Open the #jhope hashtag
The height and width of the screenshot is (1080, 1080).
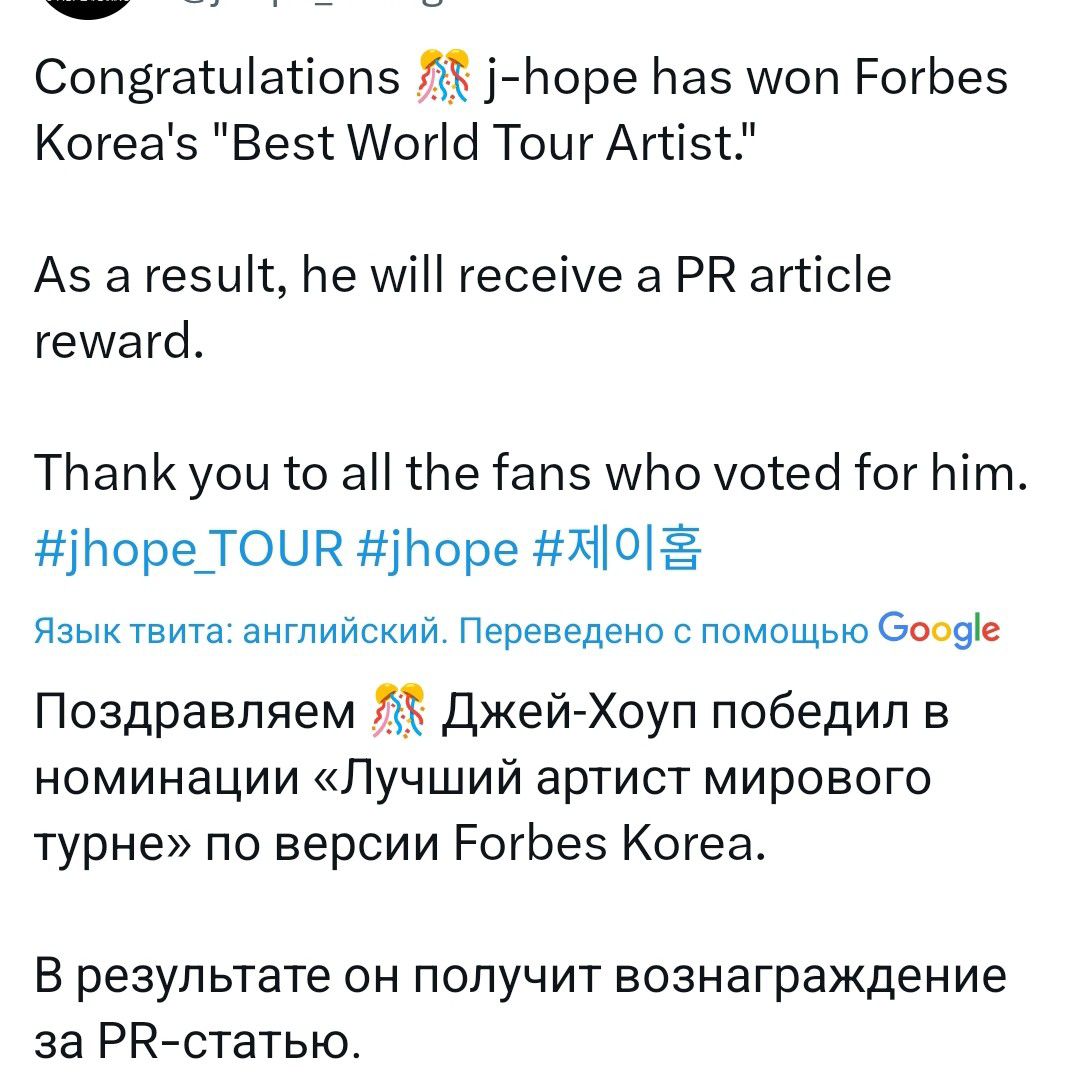tap(438, 548)
